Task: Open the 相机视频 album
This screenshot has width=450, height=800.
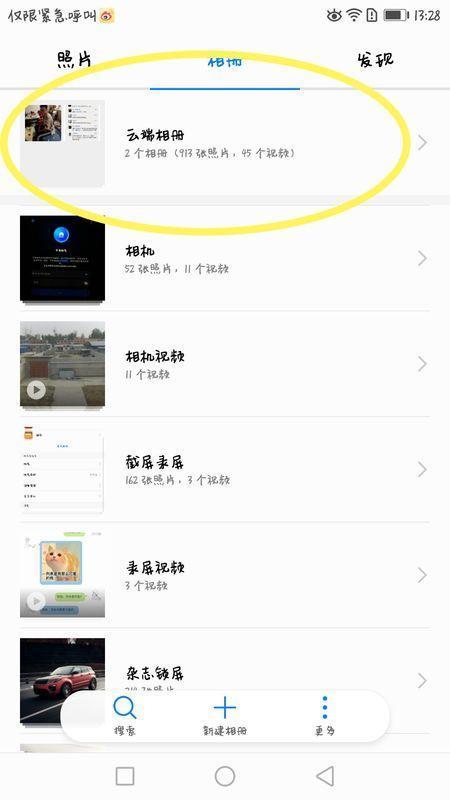Action: 225,364
